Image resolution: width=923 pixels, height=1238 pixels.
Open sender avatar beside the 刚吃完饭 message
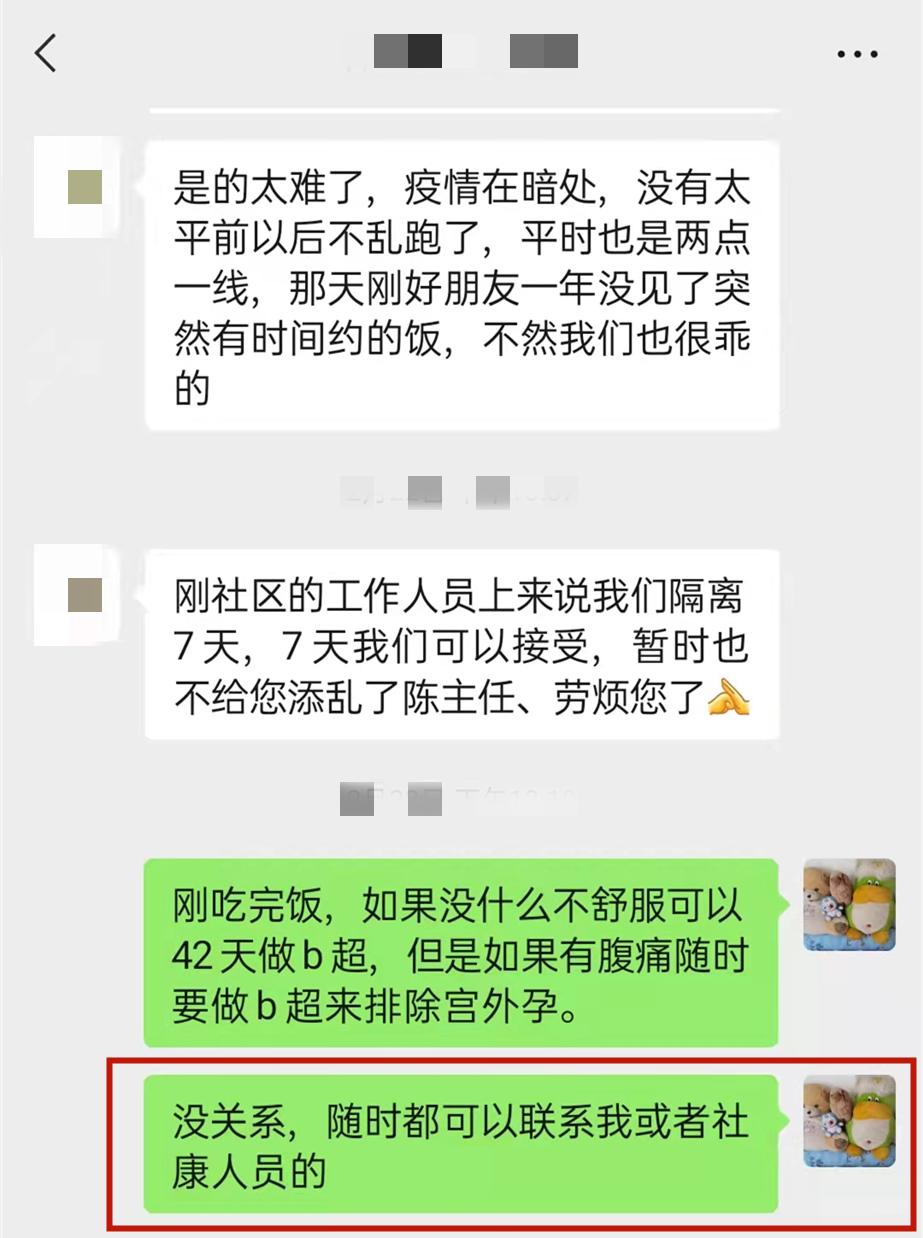click(x=849, y=905)
